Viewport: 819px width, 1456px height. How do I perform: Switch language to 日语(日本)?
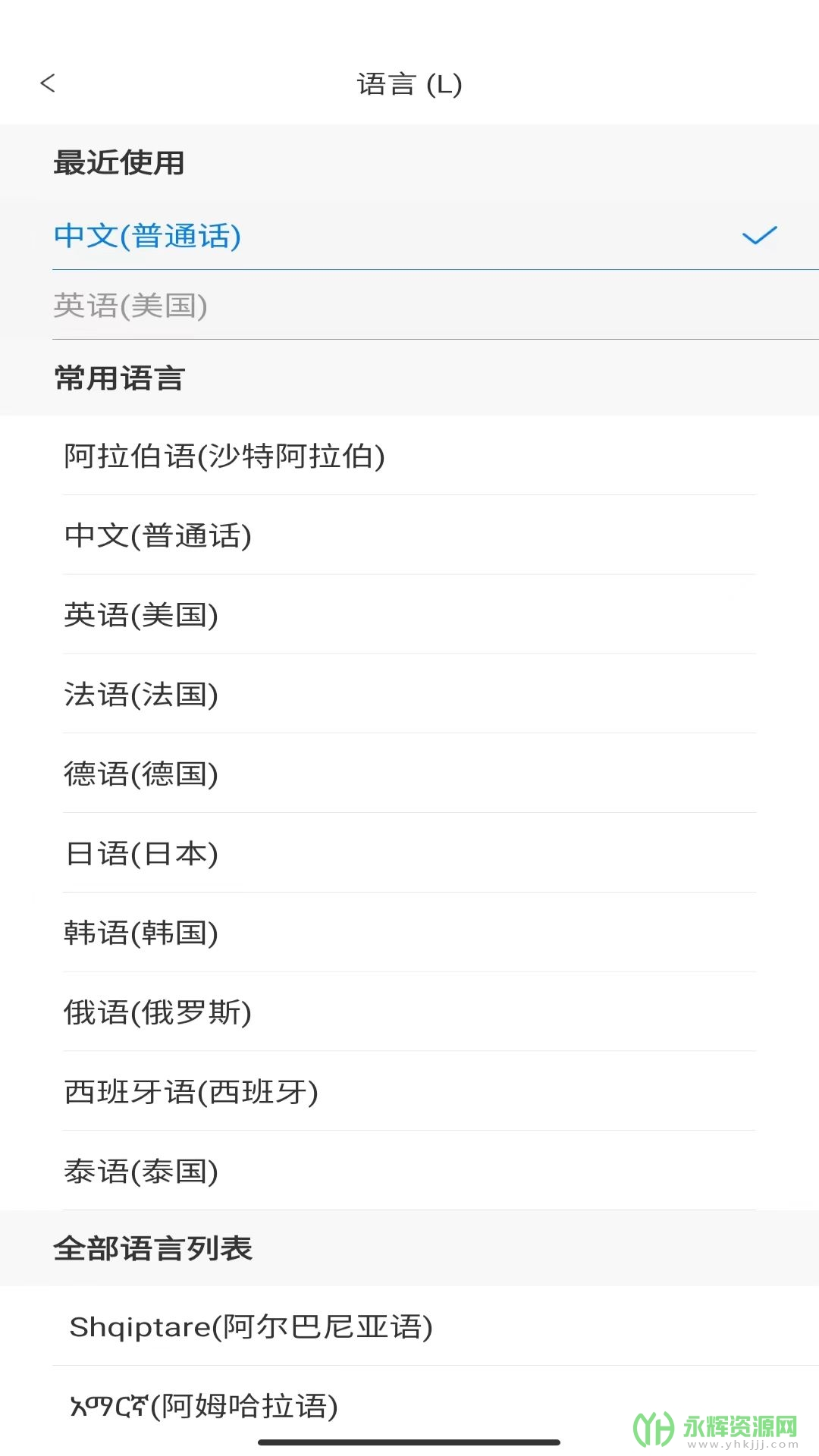click(x=141, y=854)
